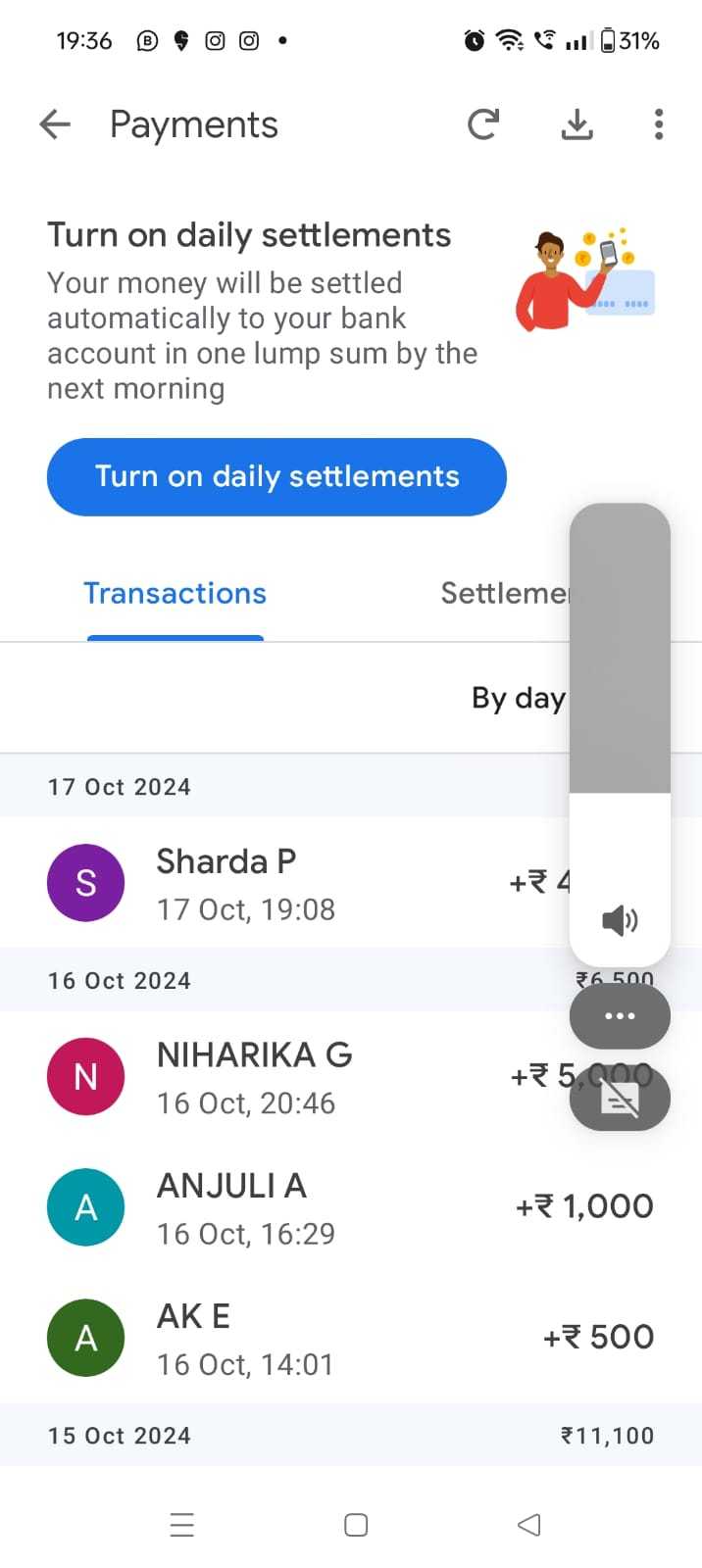
Task: Go back from the Payments screen
Action: (x=55, y=124)
